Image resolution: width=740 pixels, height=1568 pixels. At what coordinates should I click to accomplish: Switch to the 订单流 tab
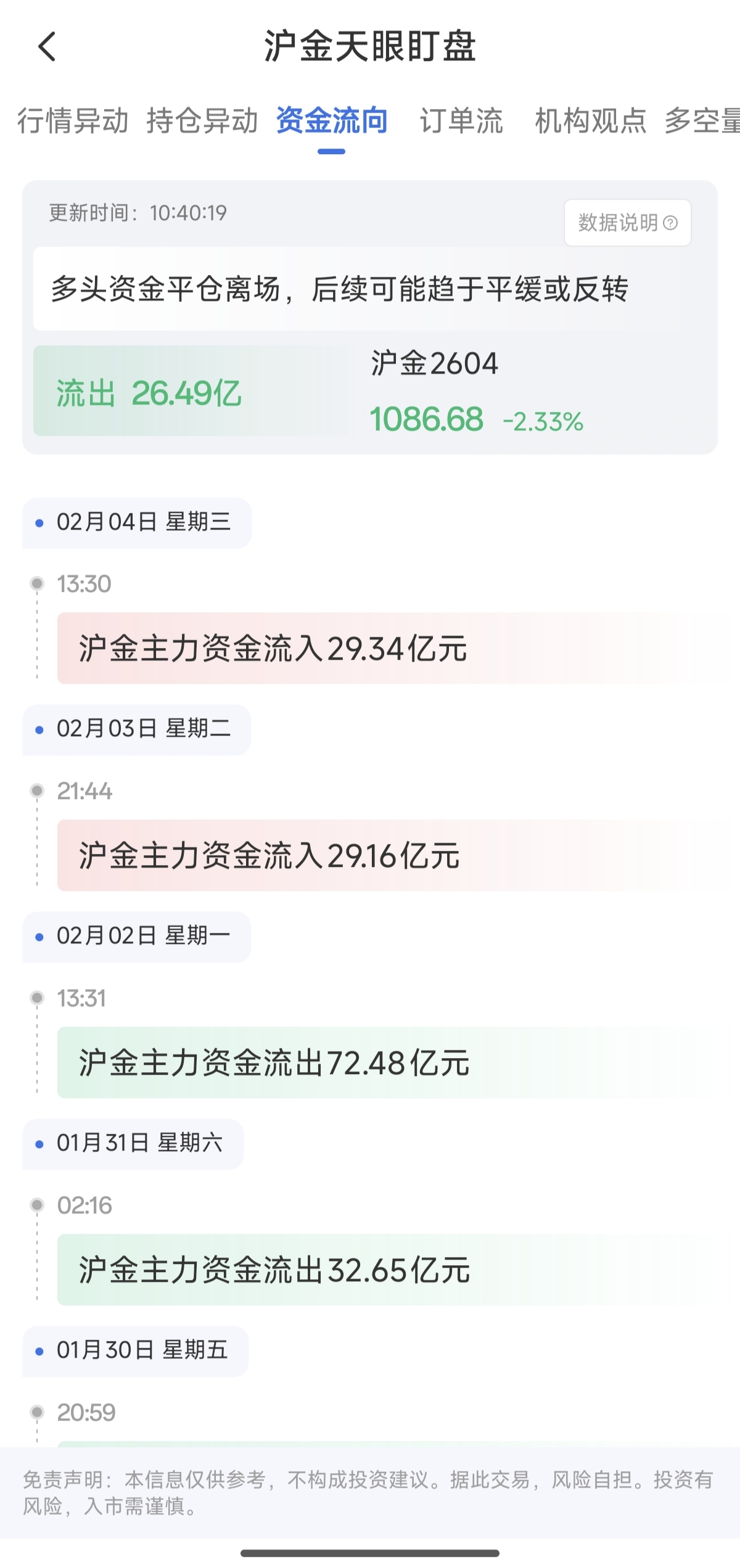click(462, 122)
